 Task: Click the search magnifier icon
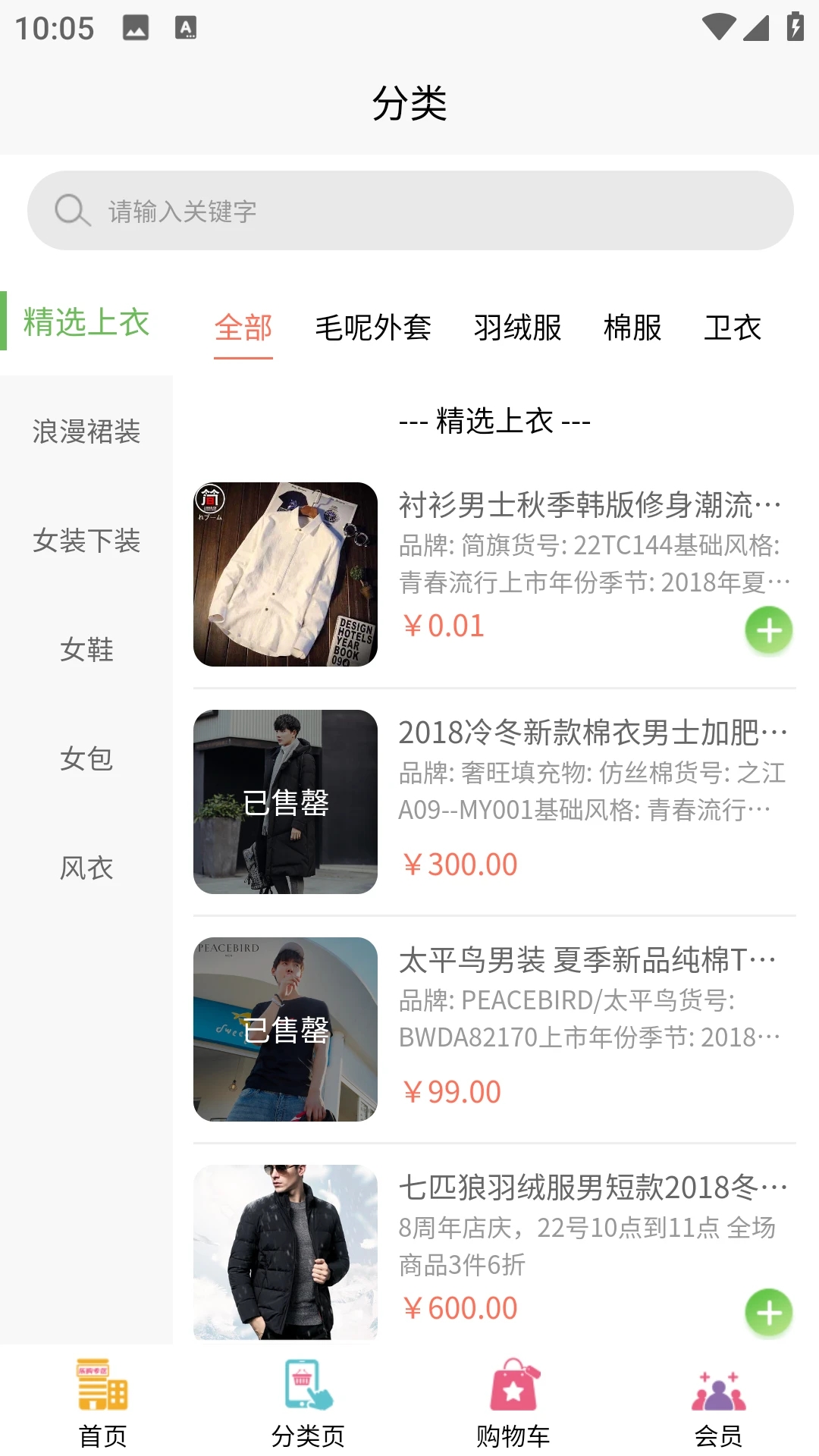click(x=71, y=210)
